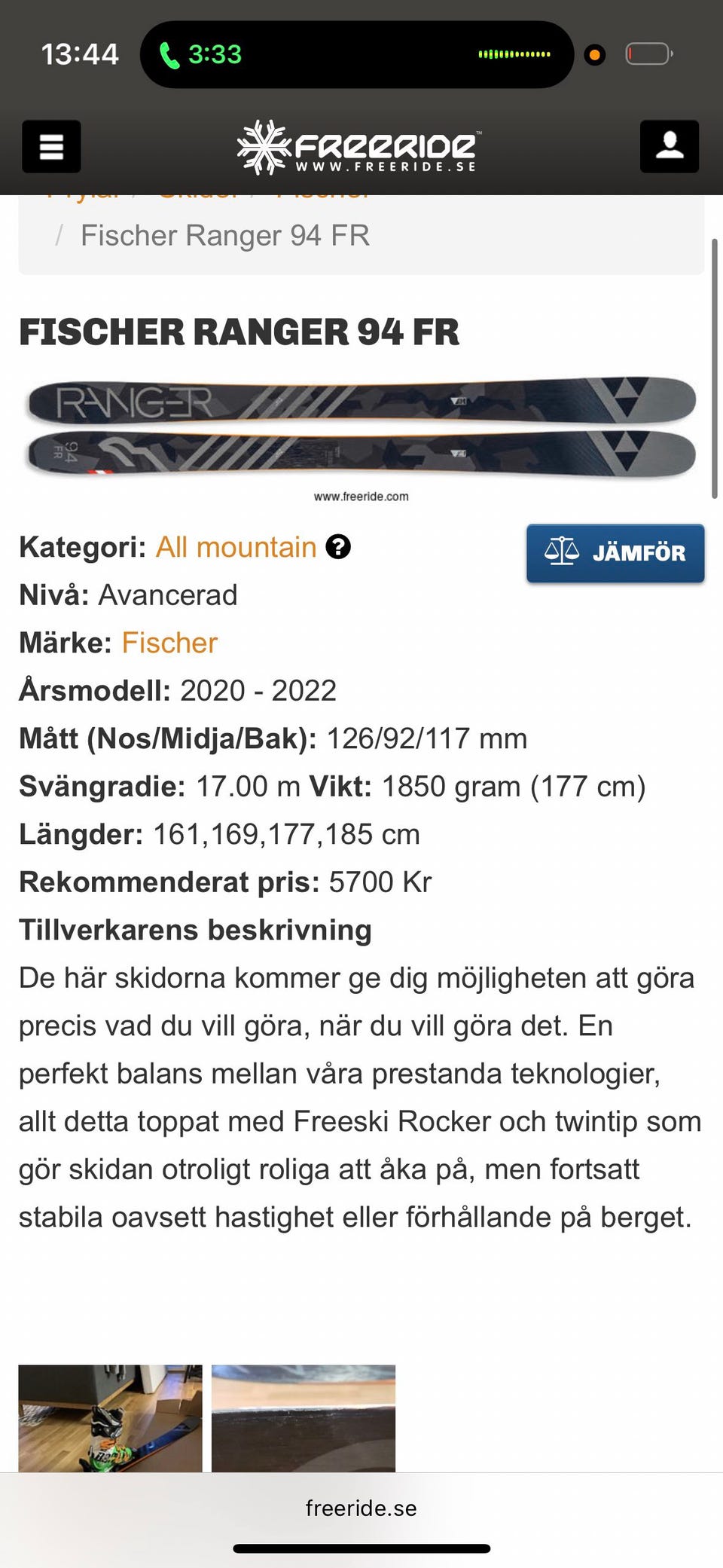Open the Fischer brand link

coord(169,643)
